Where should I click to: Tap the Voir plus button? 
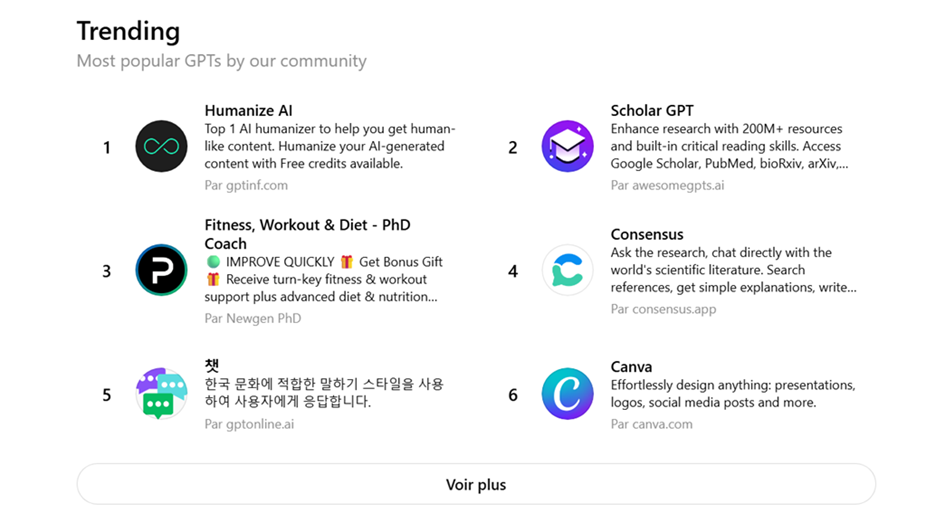click(x=476, y=485)
